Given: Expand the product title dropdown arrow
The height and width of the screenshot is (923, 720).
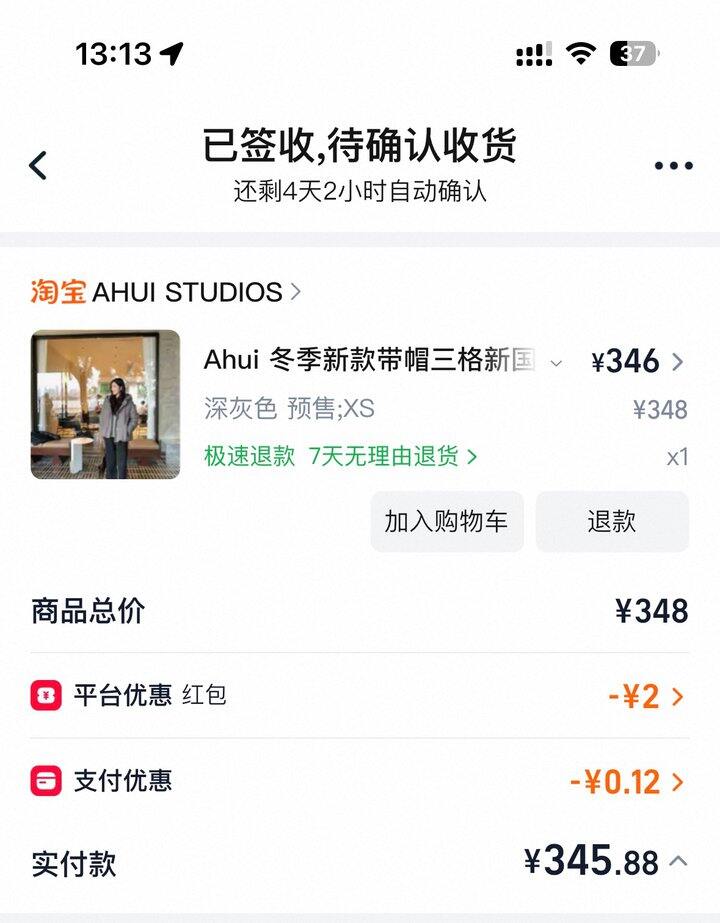Looking at the screenshot, I should coord(557,362).
